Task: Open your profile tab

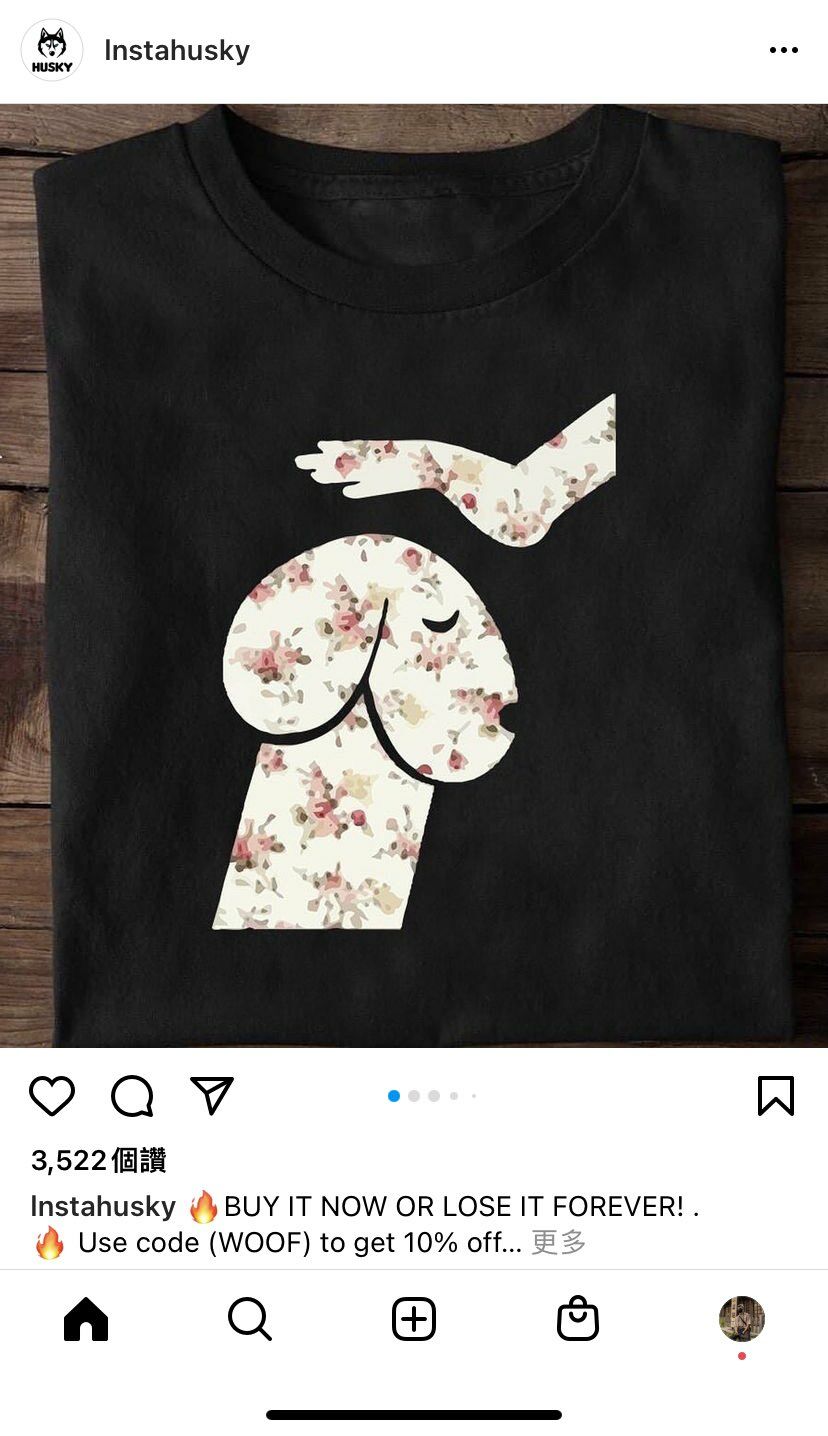Action: pos(741,1319)
